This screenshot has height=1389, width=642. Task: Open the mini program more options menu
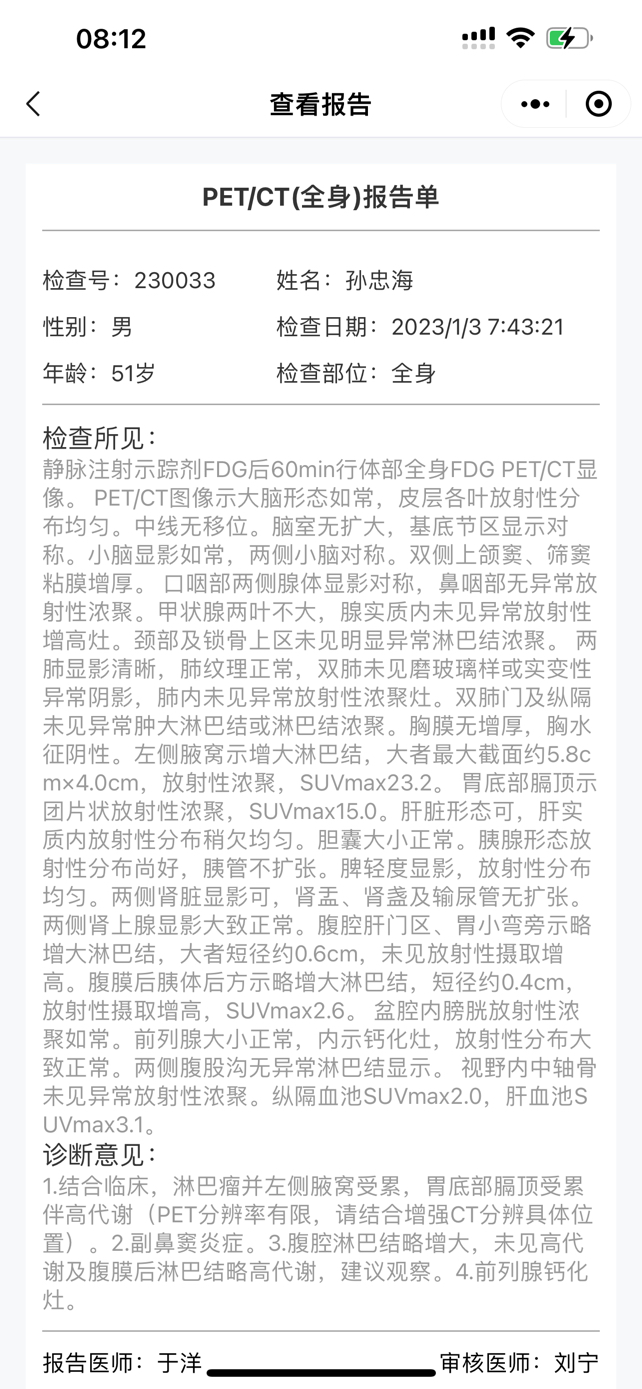point(535,104)
